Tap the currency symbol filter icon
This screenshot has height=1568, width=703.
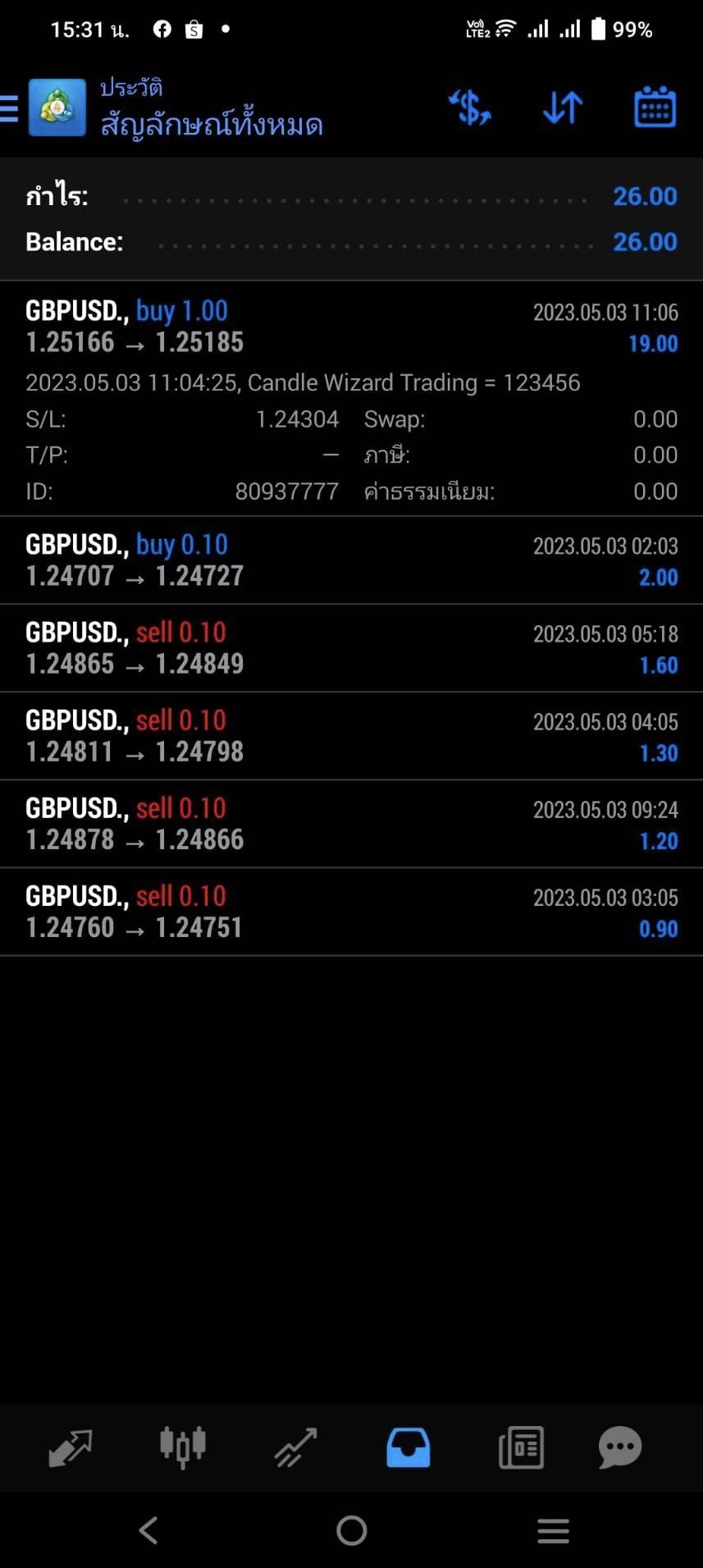click(470, 107)
